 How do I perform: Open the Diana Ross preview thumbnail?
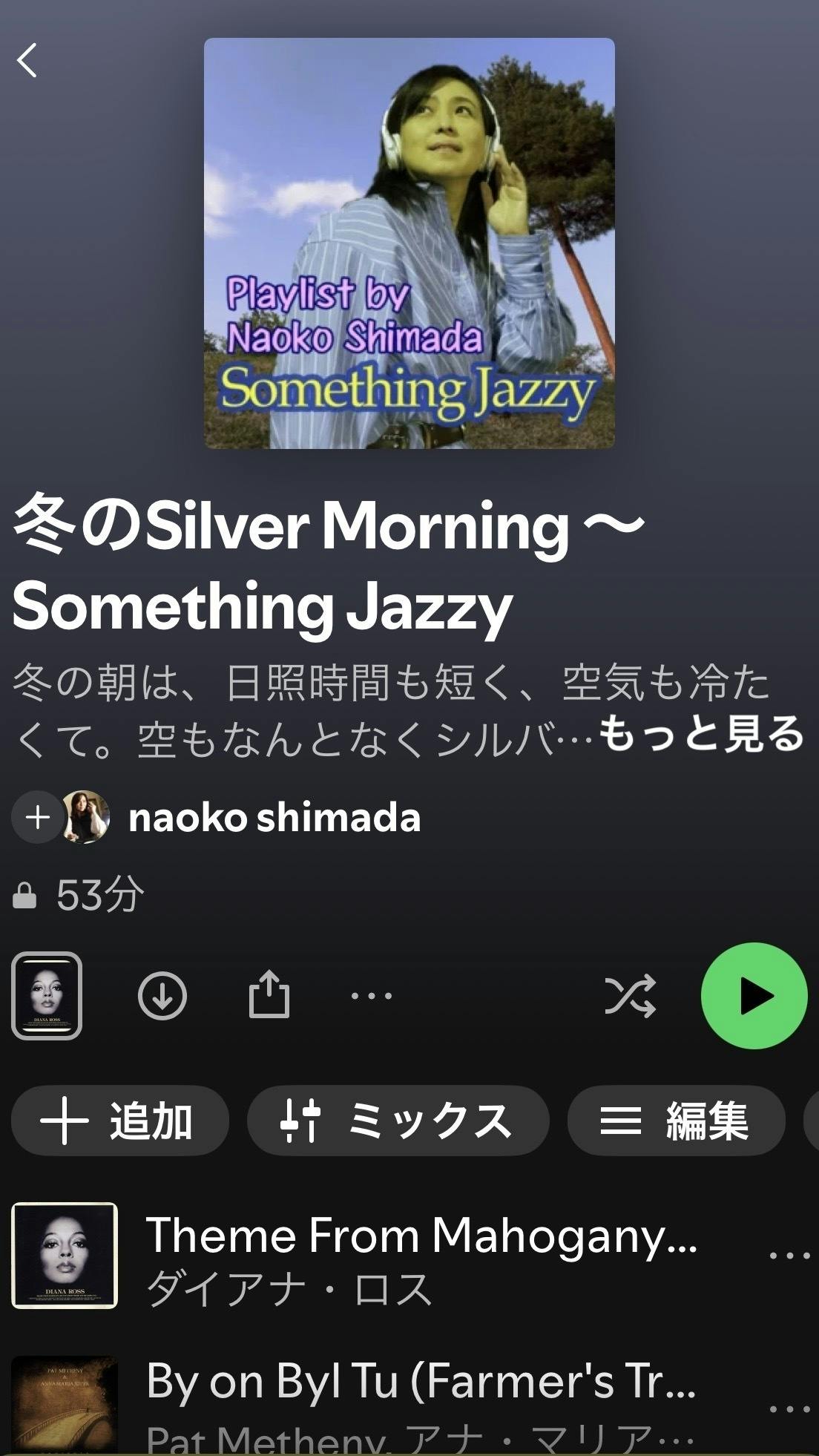click(x=47, y=995)
